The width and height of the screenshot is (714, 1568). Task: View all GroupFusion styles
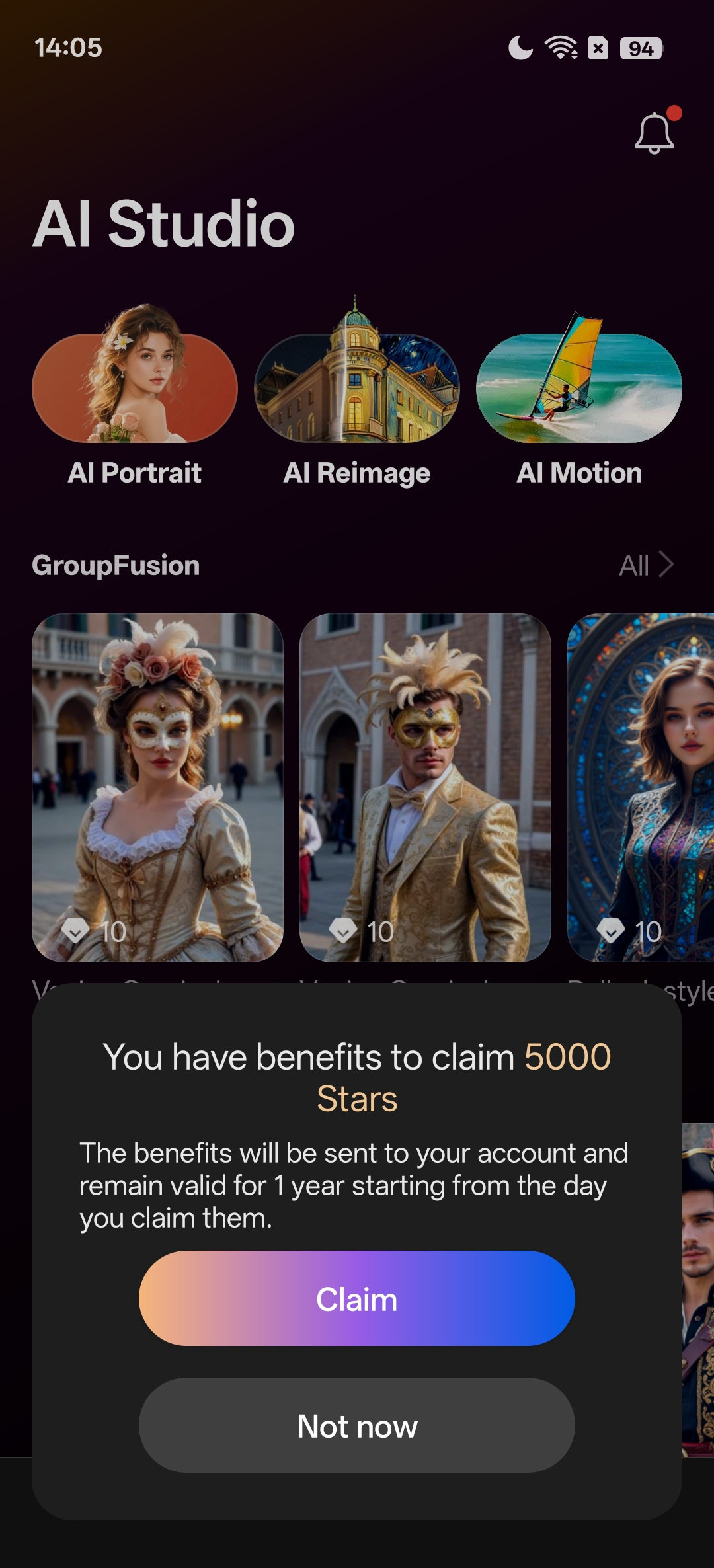pyautogui.click(x=645, y=565)
